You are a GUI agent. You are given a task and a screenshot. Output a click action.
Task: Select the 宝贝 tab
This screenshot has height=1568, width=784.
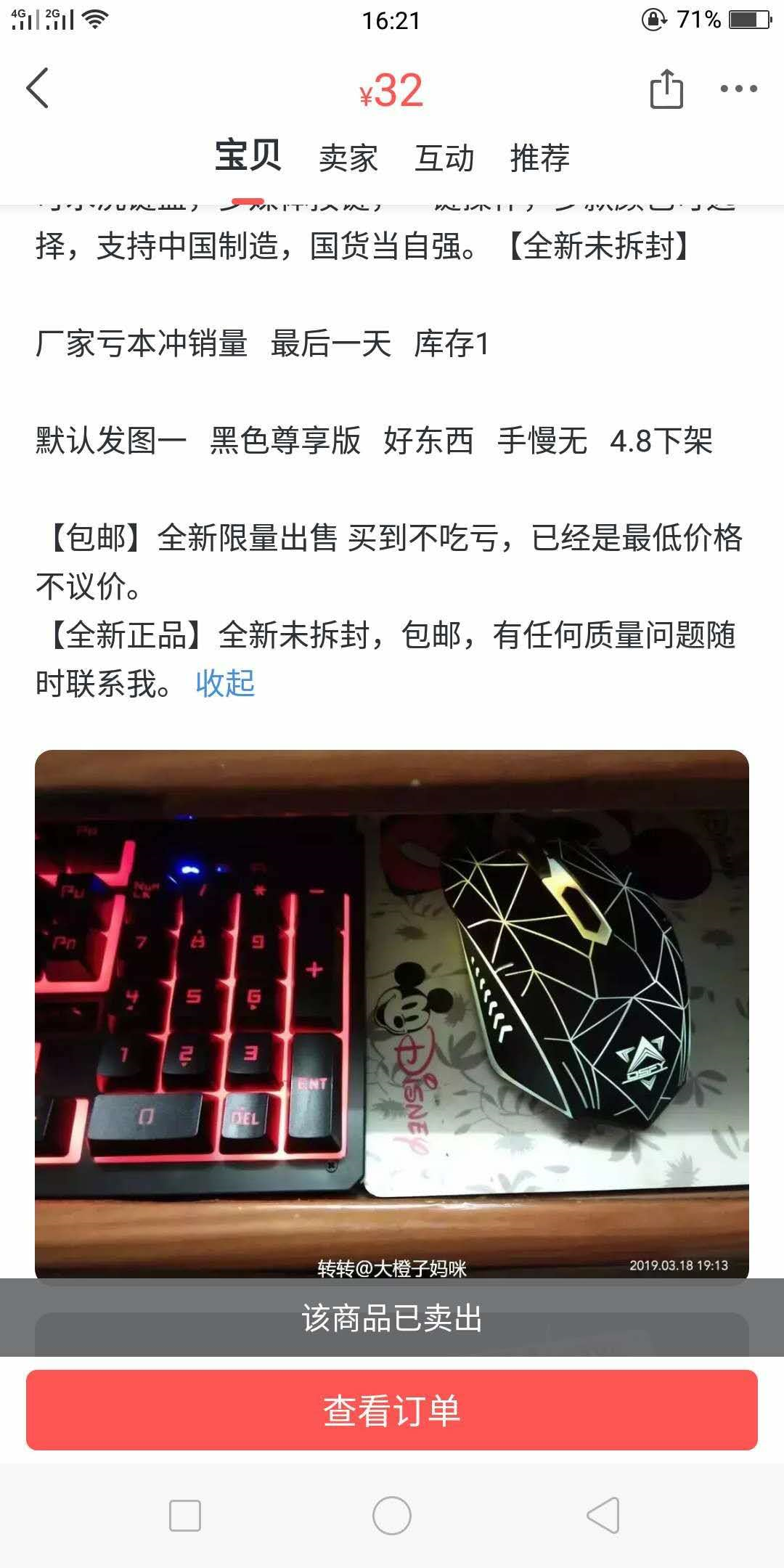click(248, 156)
